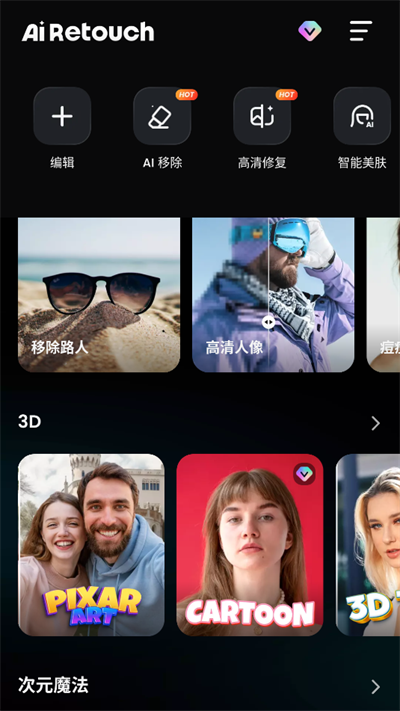Screen dimensions: 400x711
Task: Select the Cartoon style card
Action: point(250,545)
